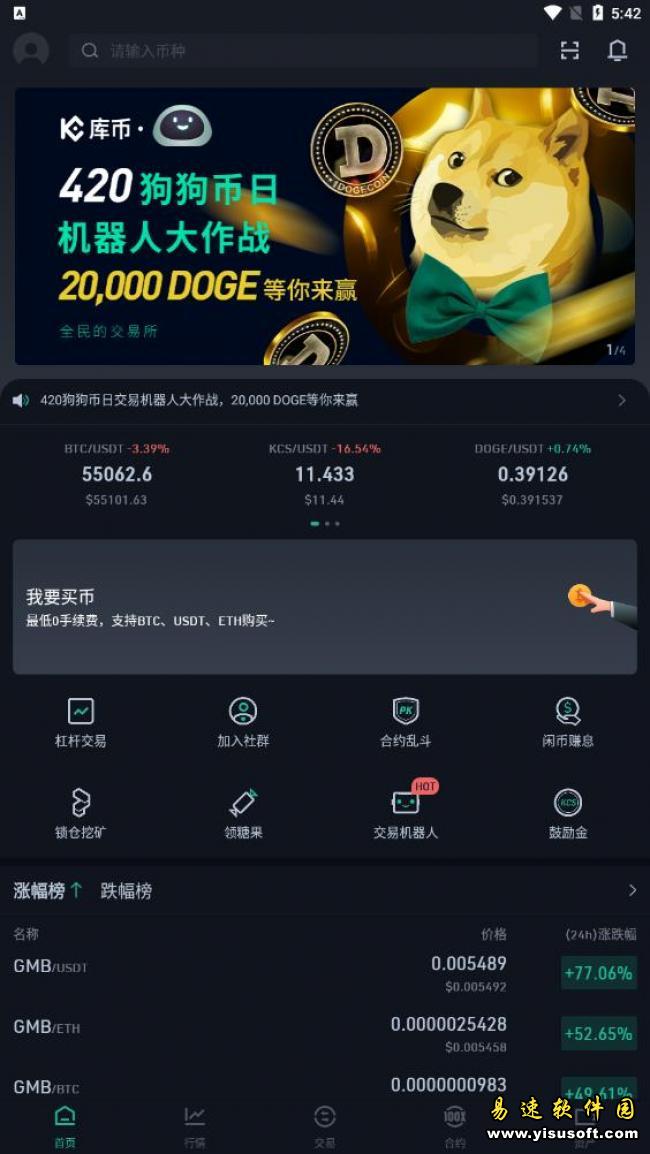View the BTC/USDT ticker
Image resolution: width=650 pixels, height=1154 pixels.
pos(117,475)
